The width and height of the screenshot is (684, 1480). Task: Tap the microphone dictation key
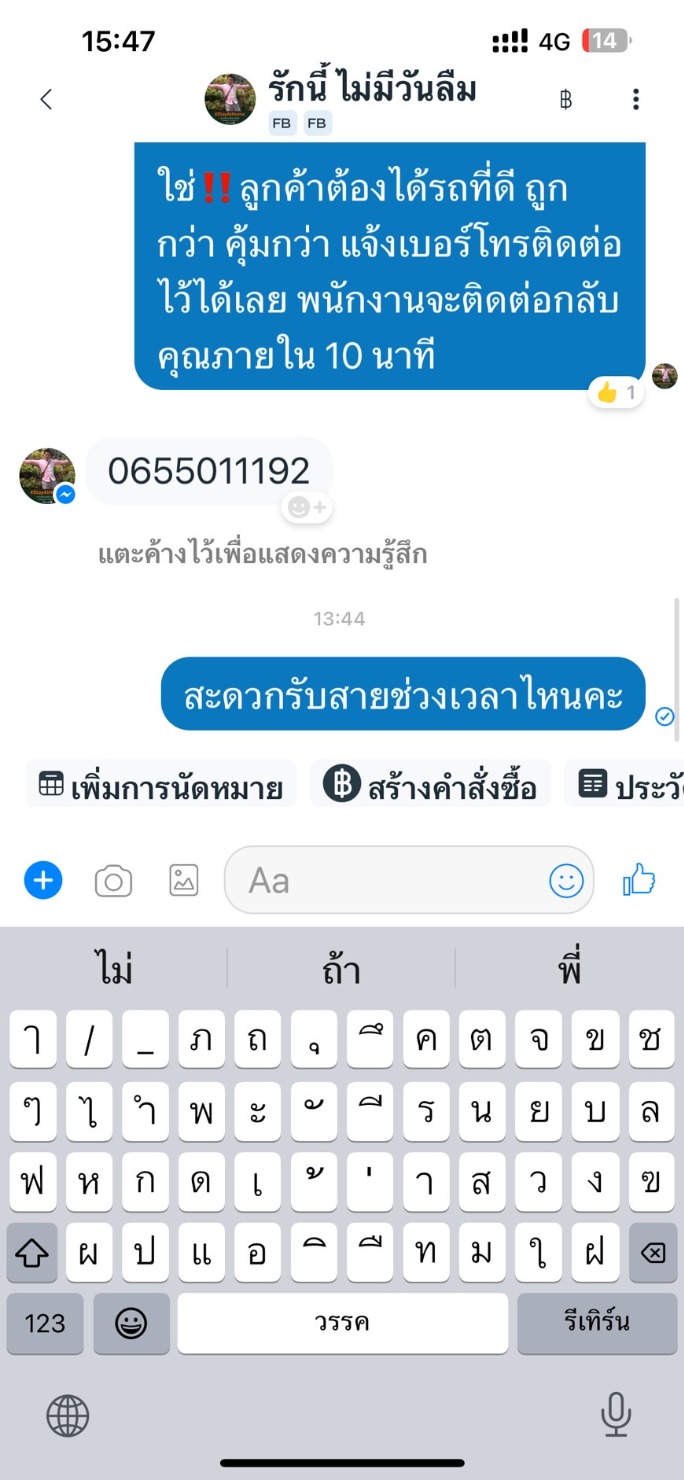pos(616,1415)
